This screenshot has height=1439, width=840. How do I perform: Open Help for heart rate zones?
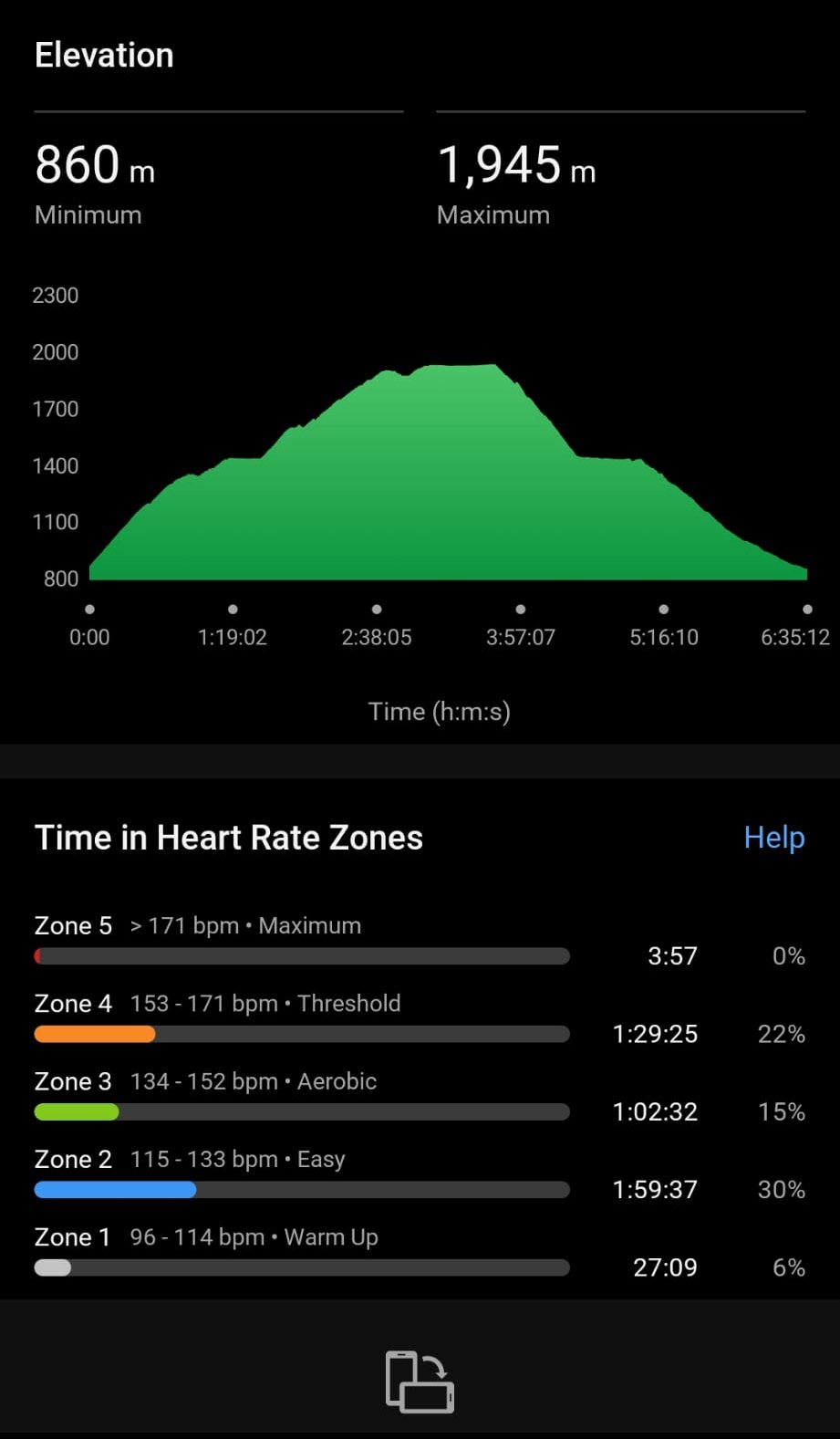tap(773, 838)
